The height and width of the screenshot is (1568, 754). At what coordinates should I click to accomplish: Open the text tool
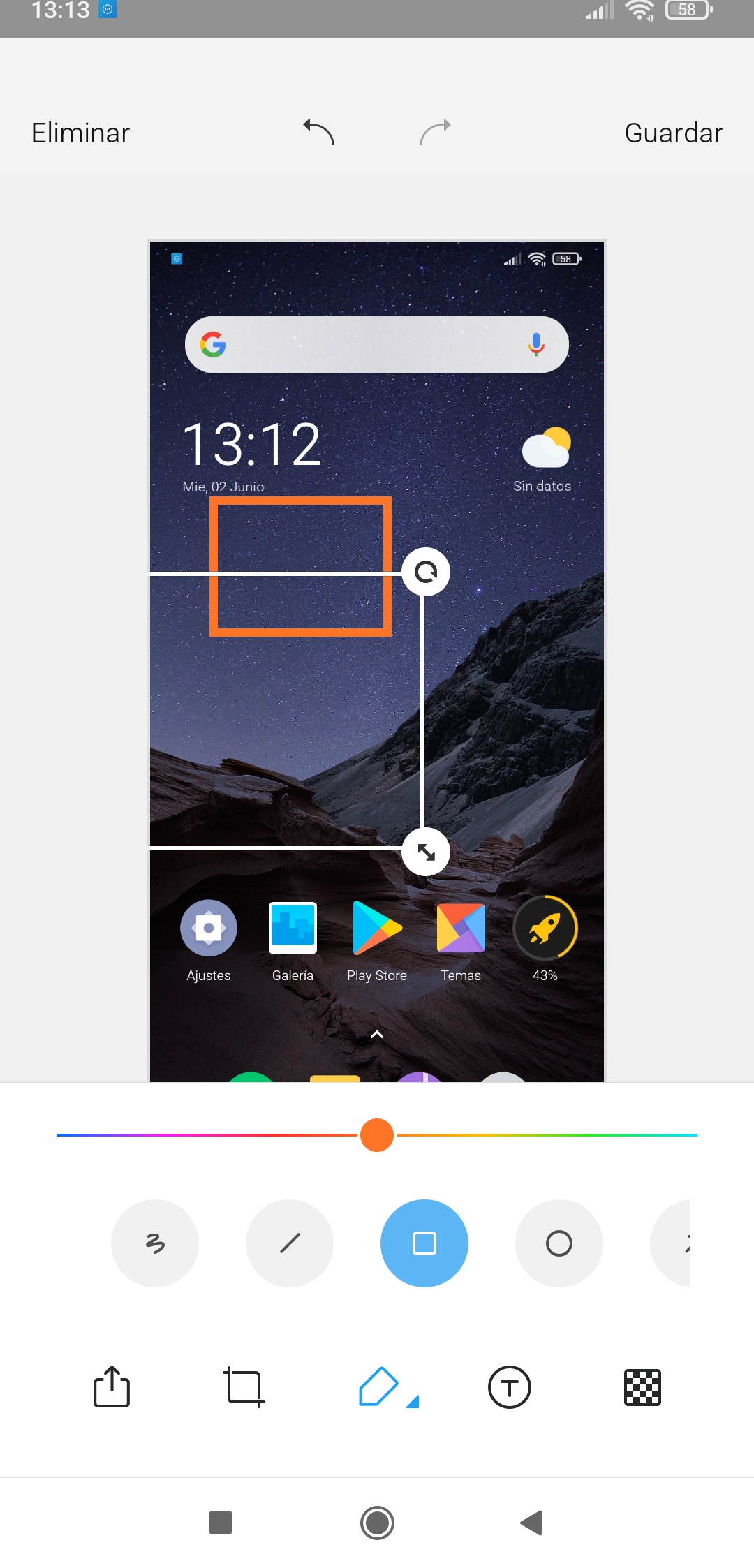[510, 1386]
